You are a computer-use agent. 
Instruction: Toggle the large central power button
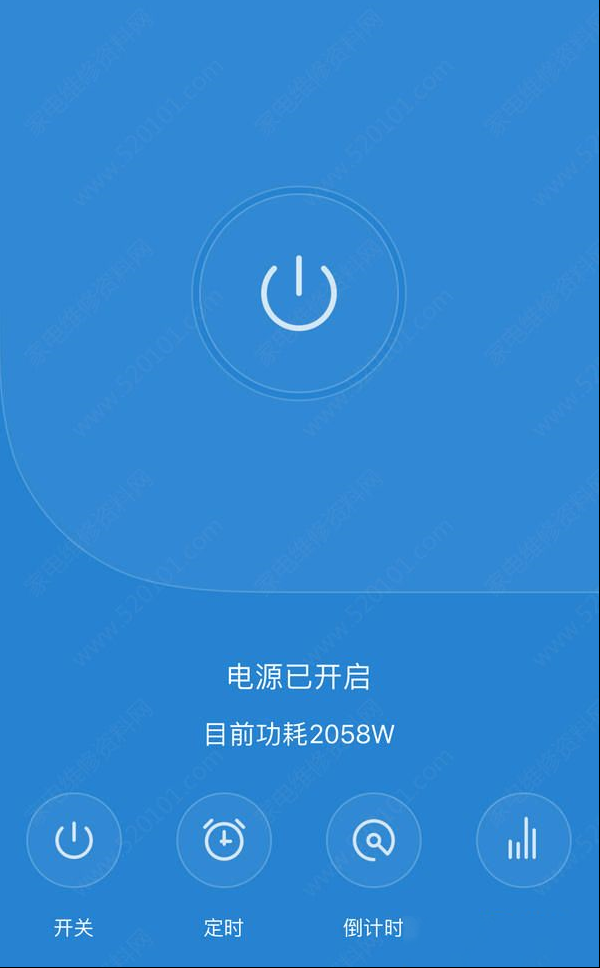(299, 293)
